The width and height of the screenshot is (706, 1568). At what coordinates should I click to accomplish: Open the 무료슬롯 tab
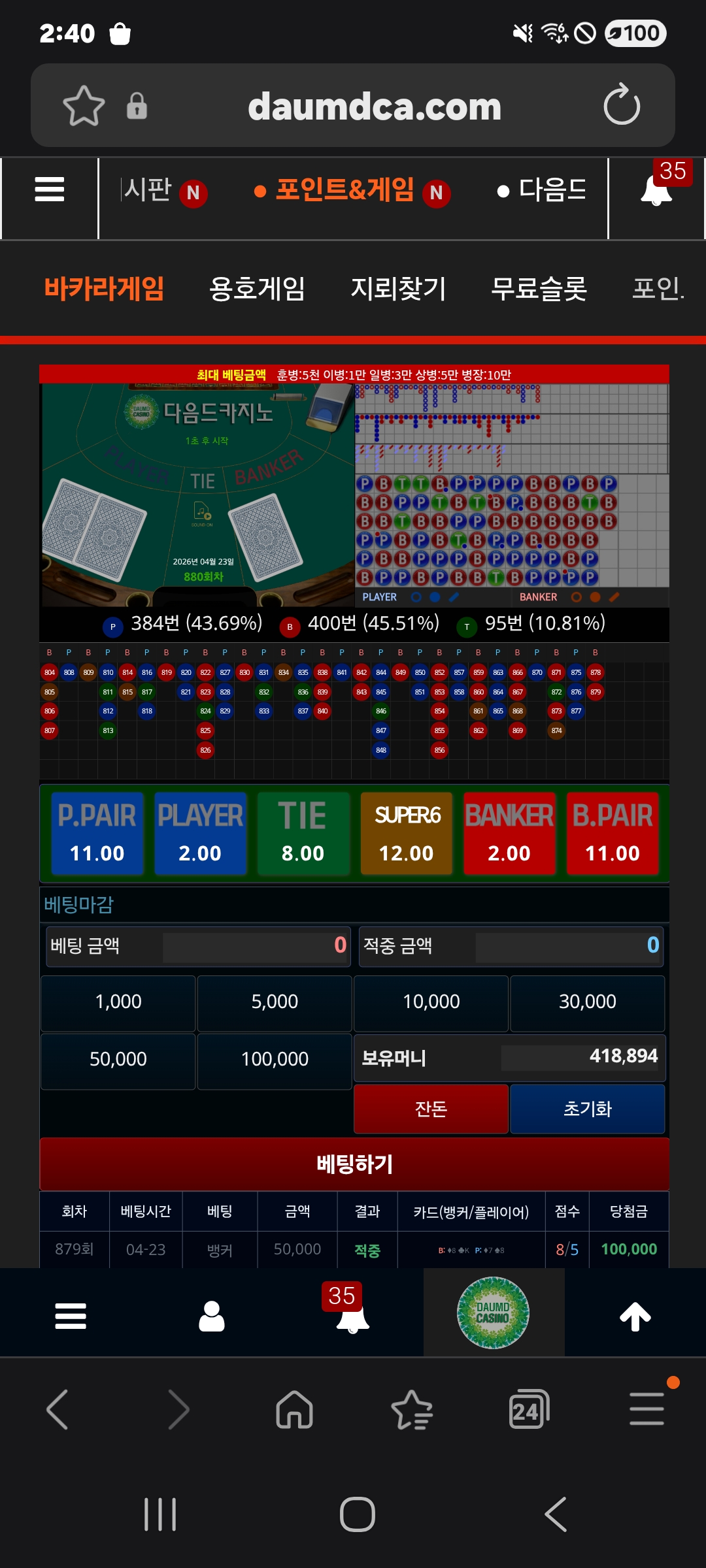click(x=539, y=288)
